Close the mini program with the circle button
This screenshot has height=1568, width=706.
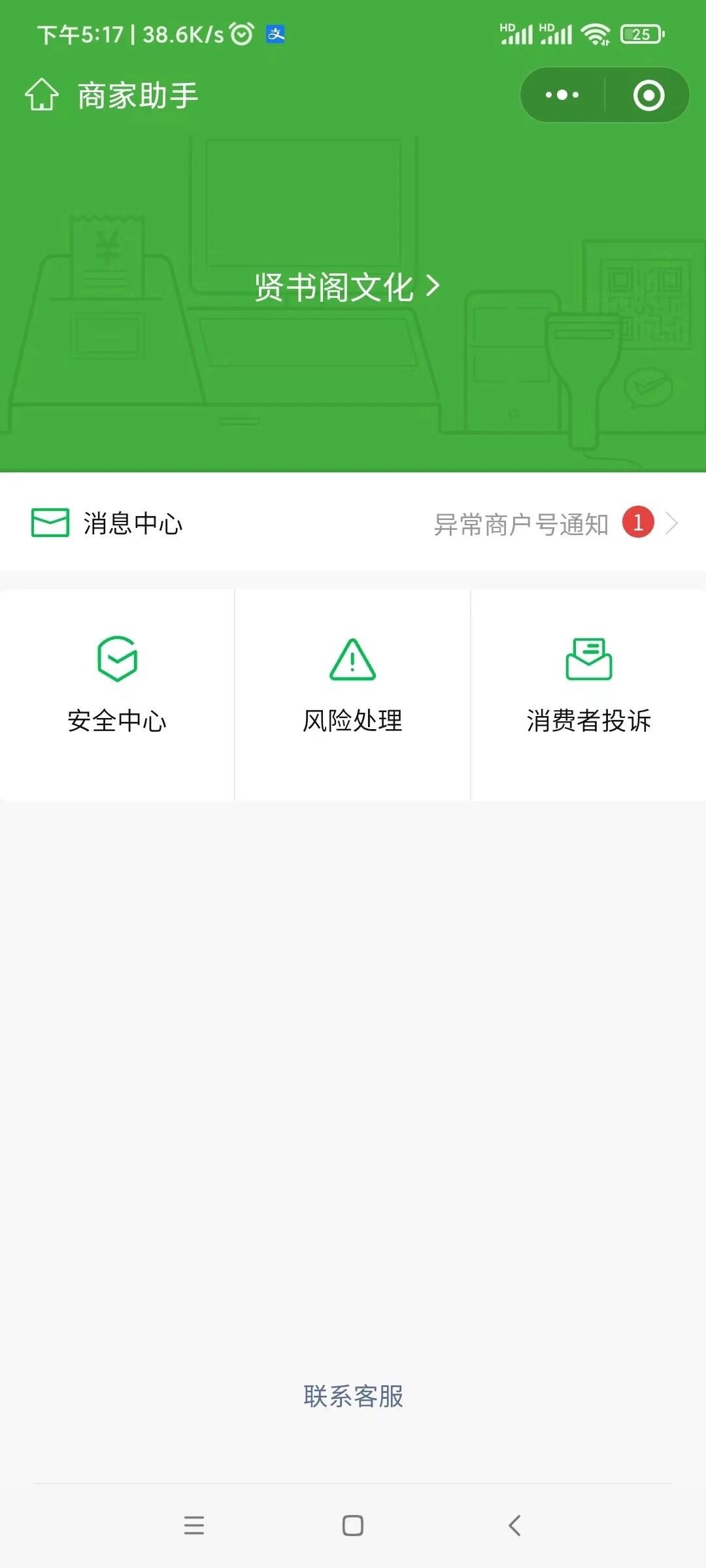[x=648, y=95]
